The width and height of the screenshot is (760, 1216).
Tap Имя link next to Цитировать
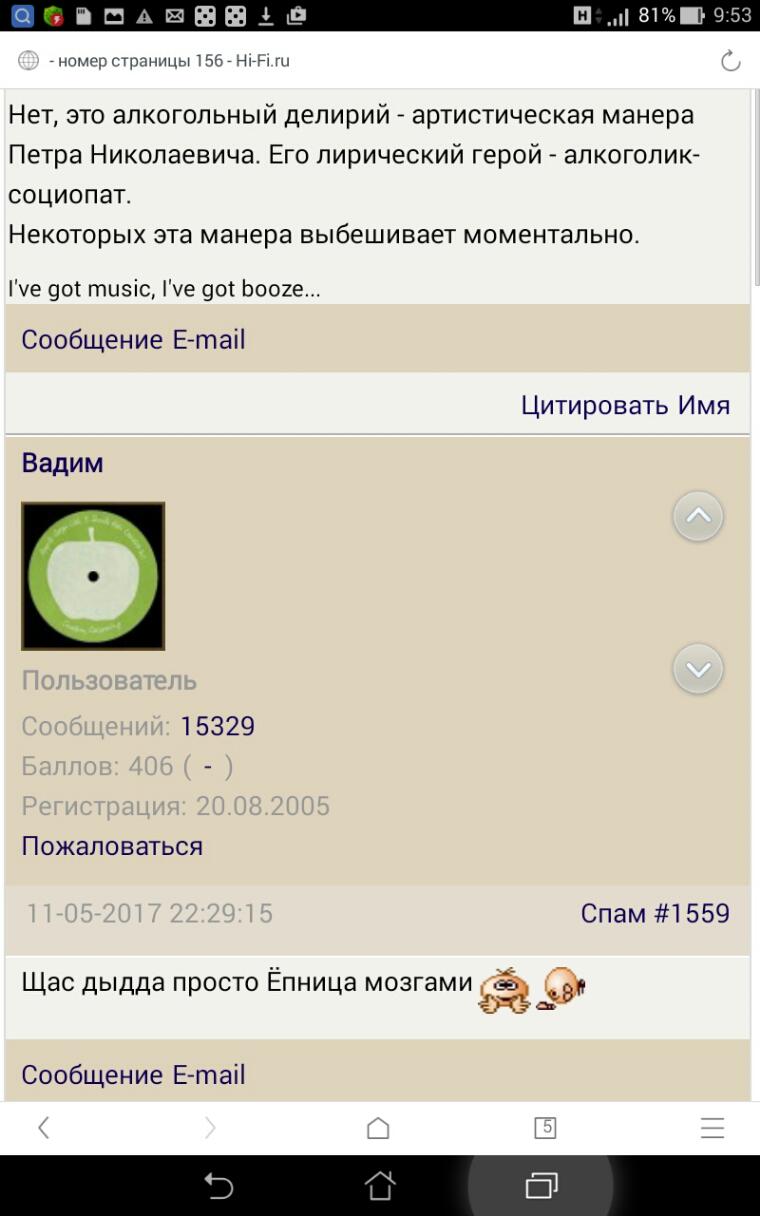point(704,405)
